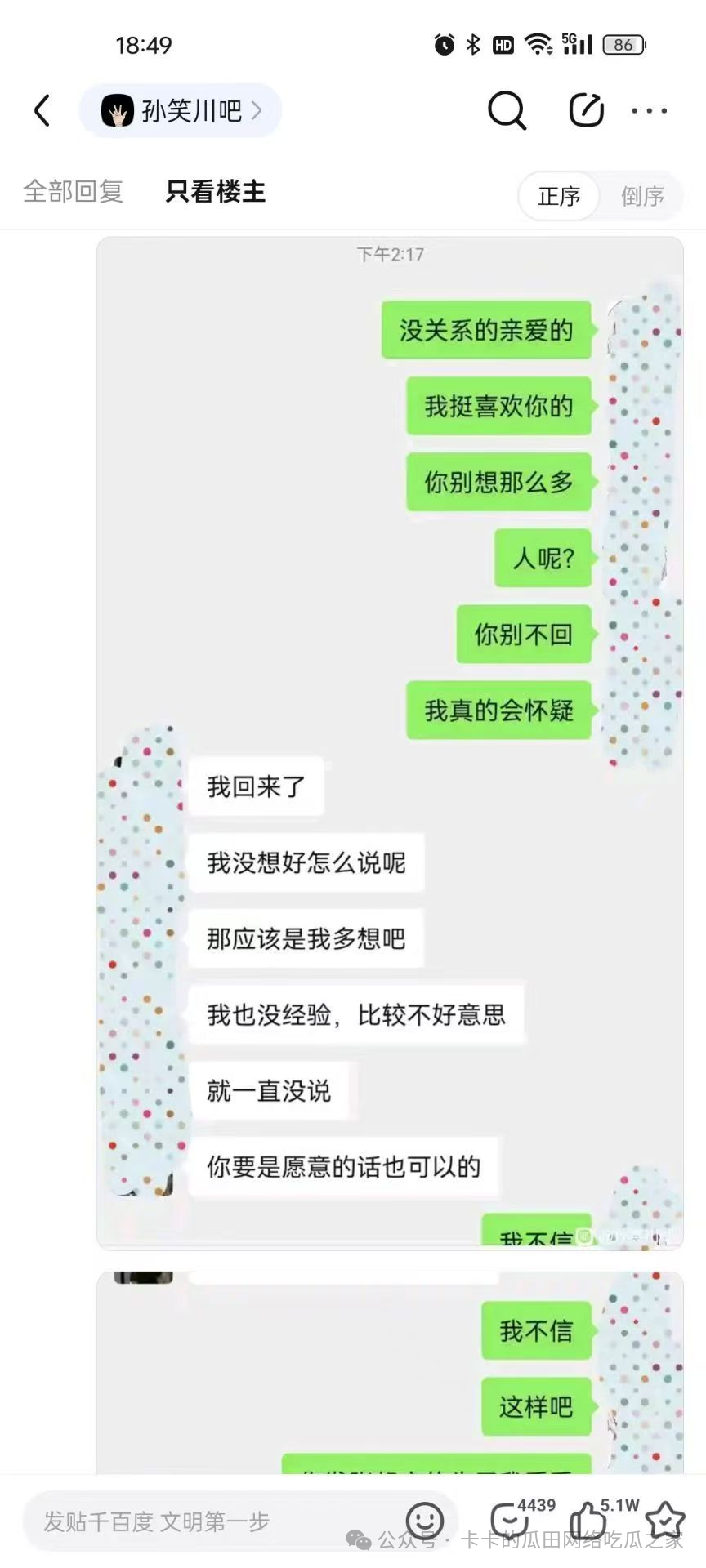706x1568 pixels.
Task: Open the more options menu
Action: pos(648,110)
